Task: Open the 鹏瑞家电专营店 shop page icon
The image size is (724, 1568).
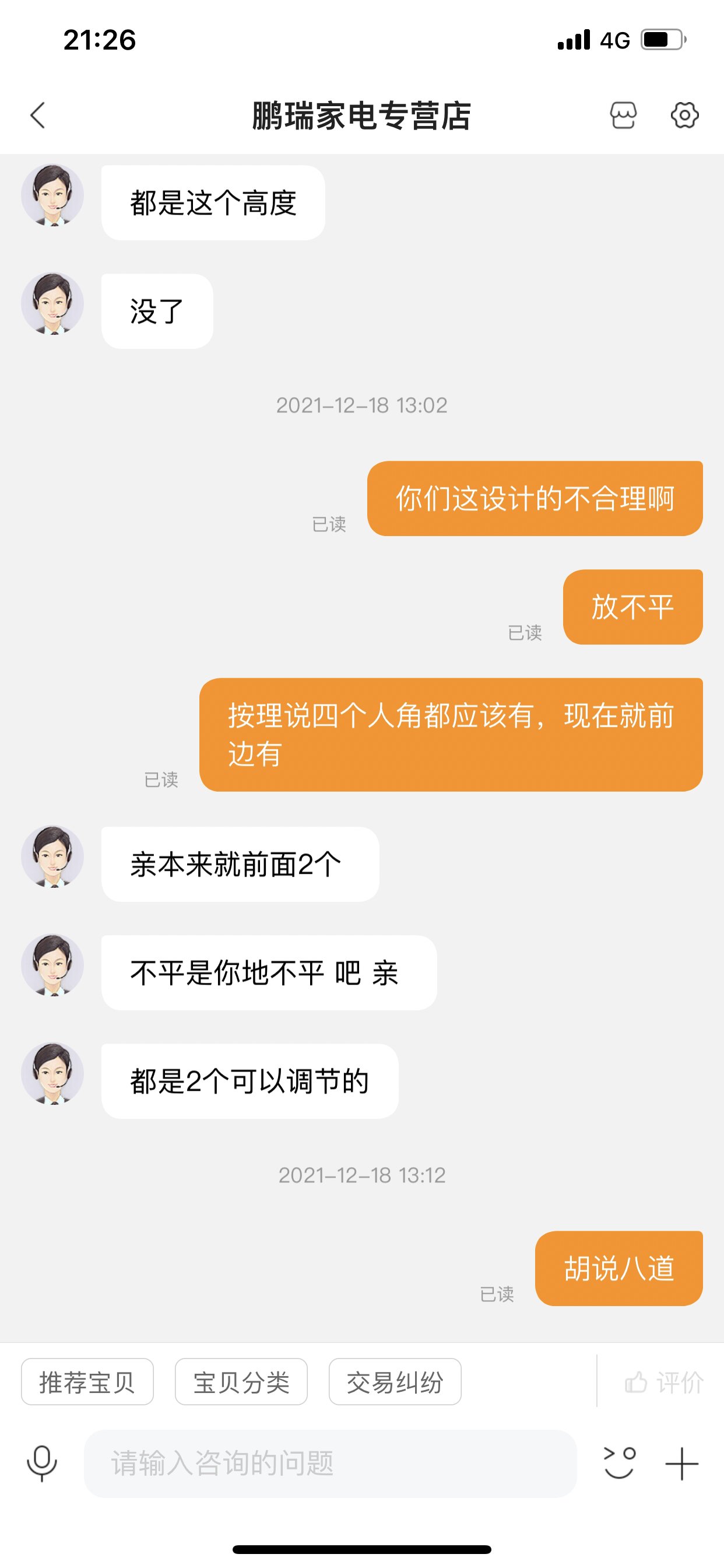Action: [623, 115]
